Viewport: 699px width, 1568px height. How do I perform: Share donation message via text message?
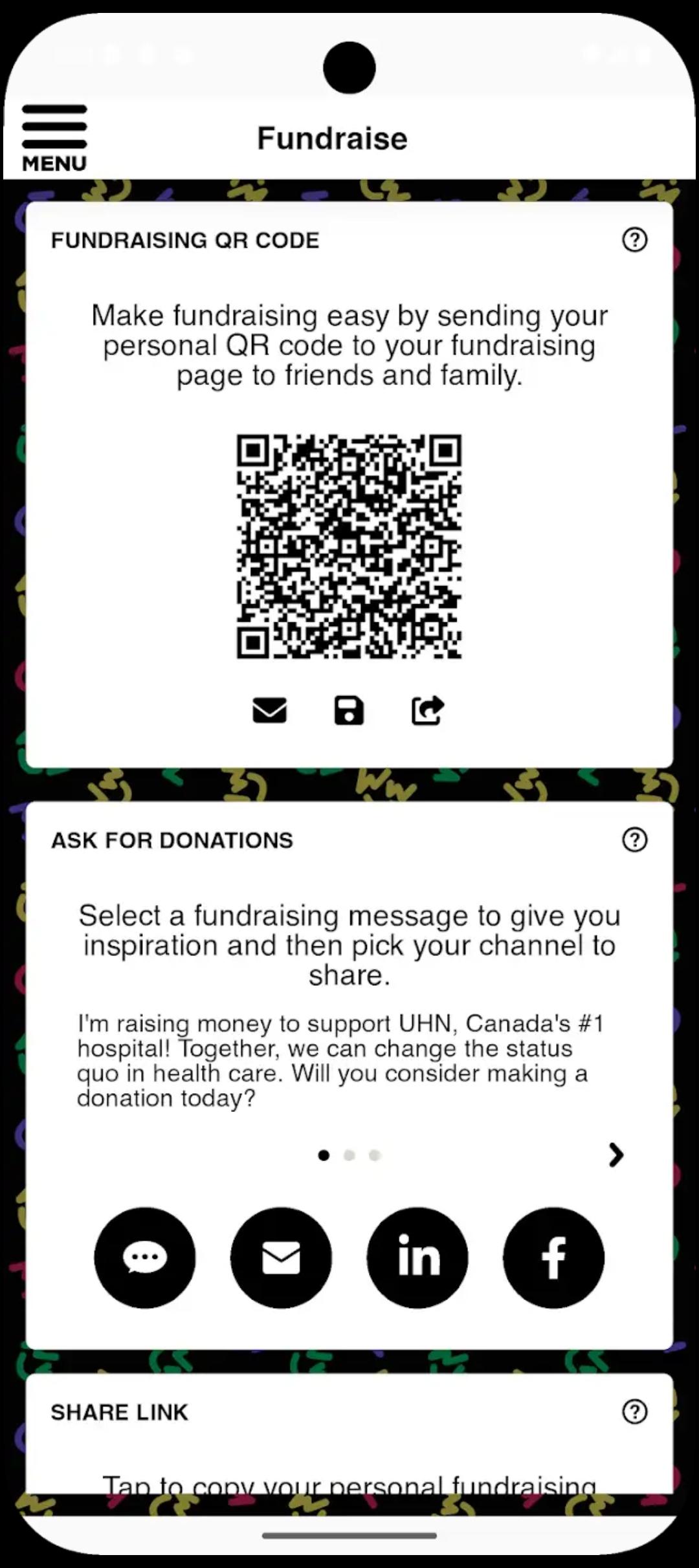(145, 1258)
